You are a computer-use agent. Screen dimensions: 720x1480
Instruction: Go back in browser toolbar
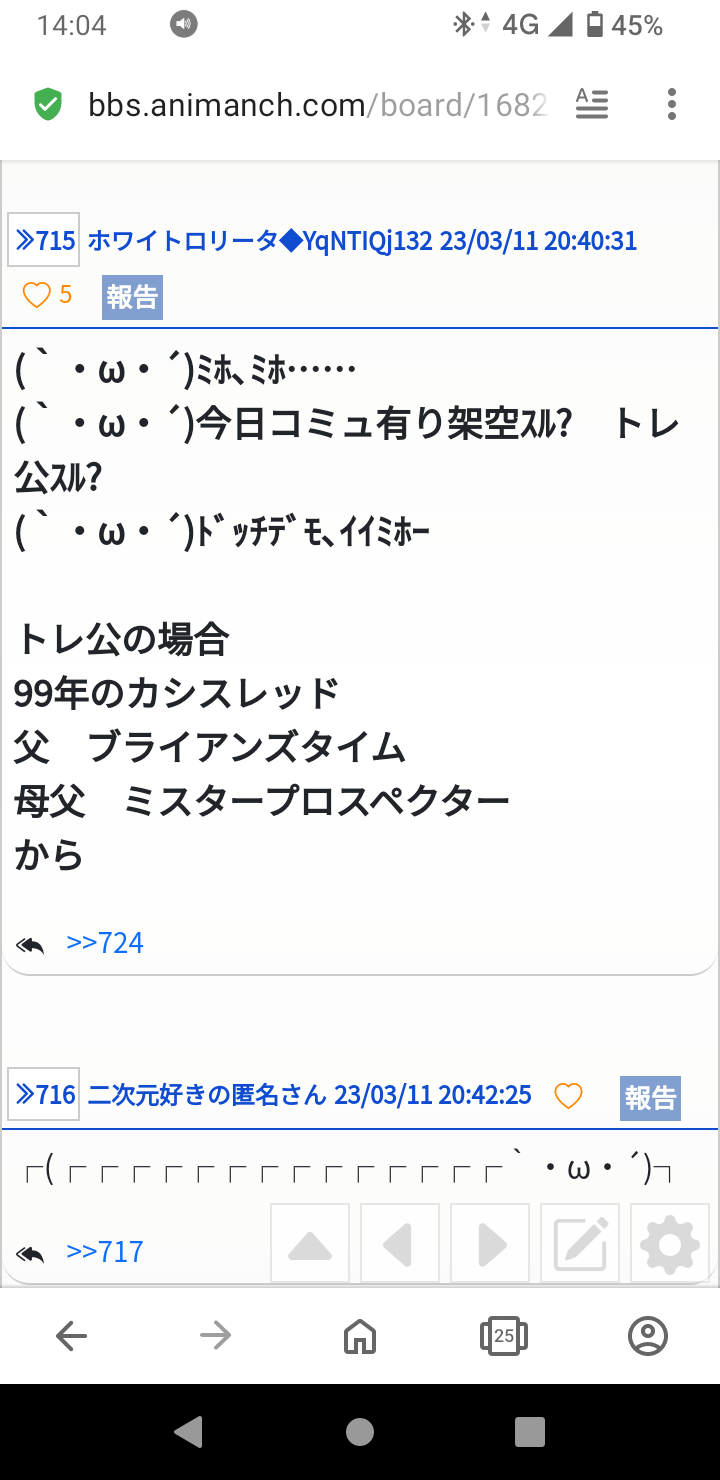(x=71, y=1335)
